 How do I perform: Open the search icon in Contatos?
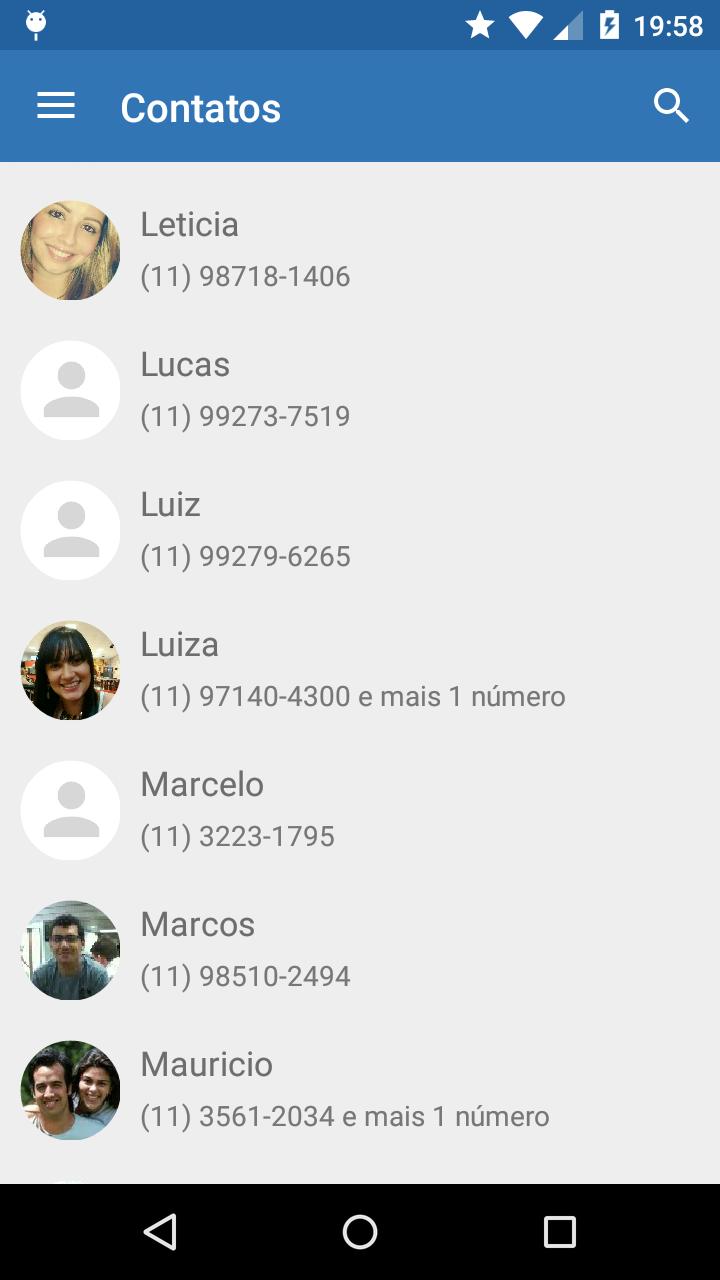point(671,105)
